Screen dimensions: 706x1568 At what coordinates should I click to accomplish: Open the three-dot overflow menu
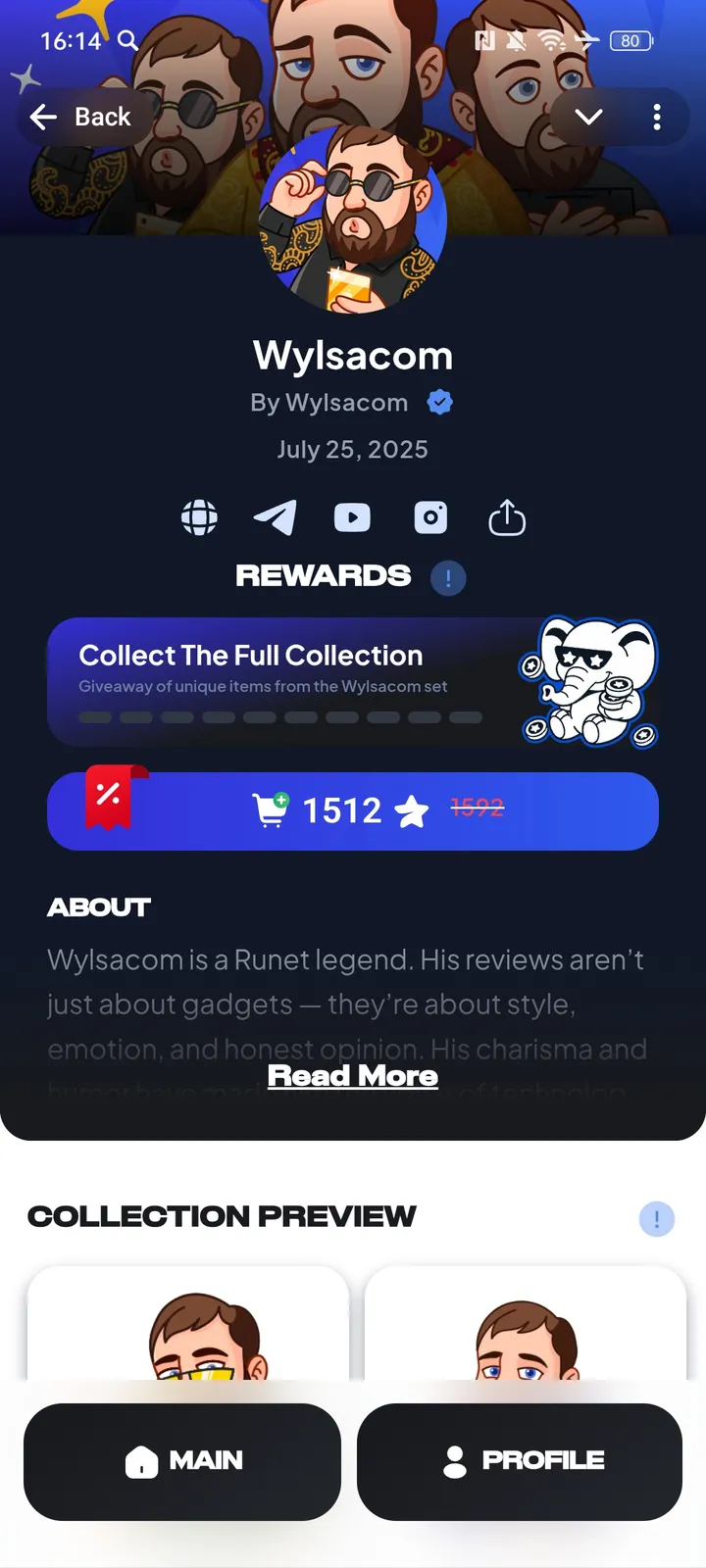657,118
